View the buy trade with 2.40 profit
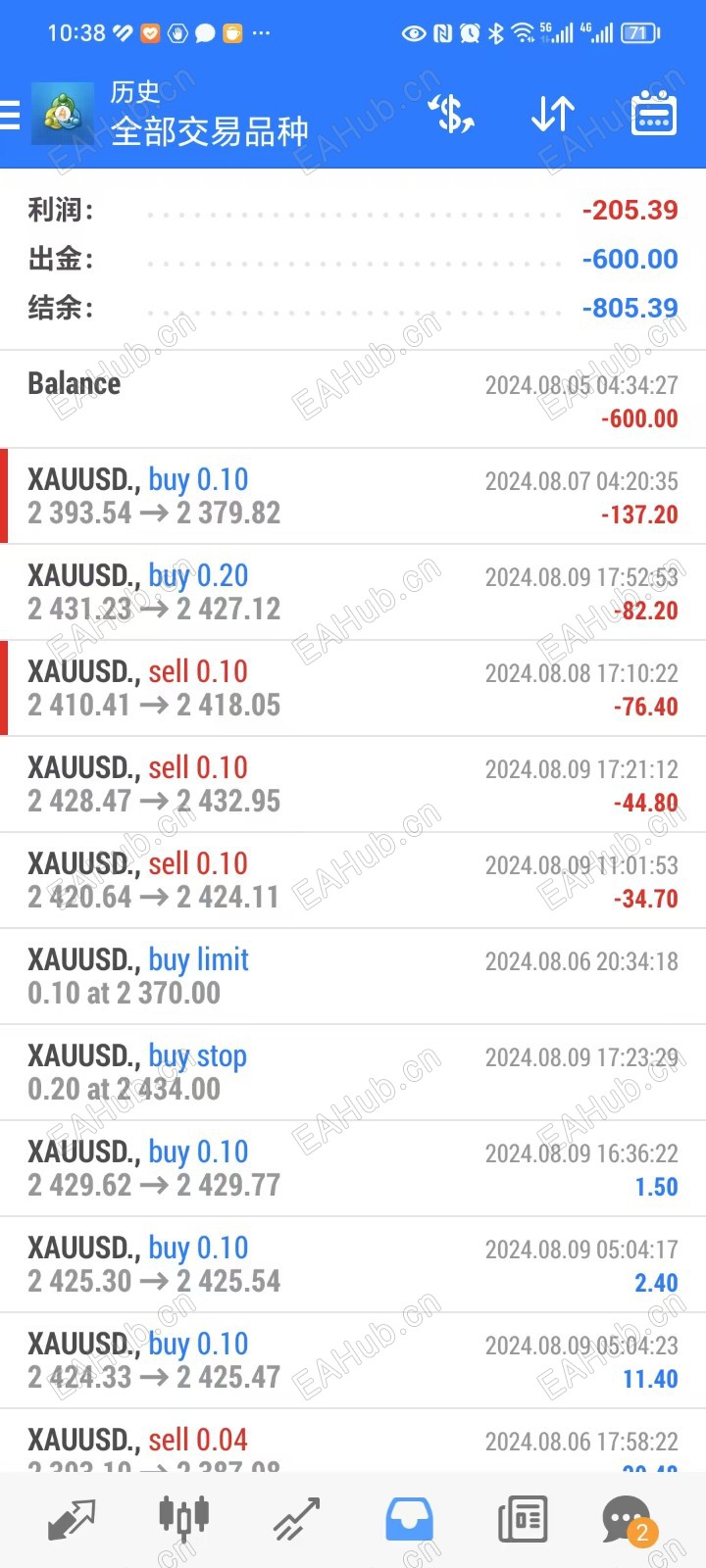706x1568 pixels. click(x=353, y=1264)
